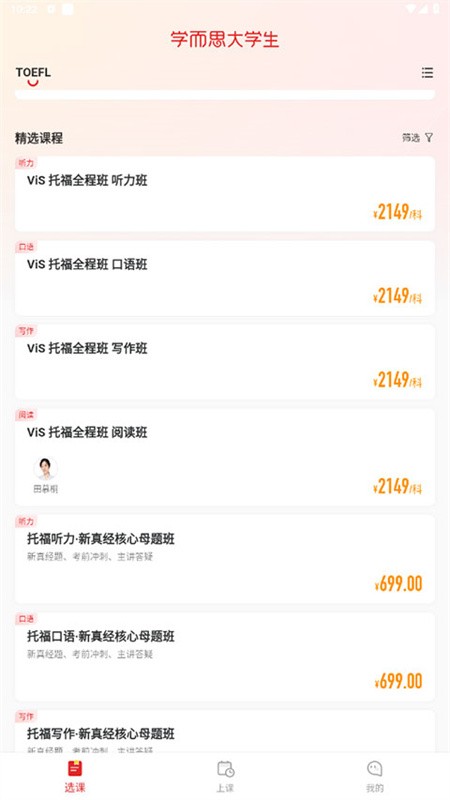Open the category list menu icon
This screenshot has height=800, width=450.
(427, 73)
